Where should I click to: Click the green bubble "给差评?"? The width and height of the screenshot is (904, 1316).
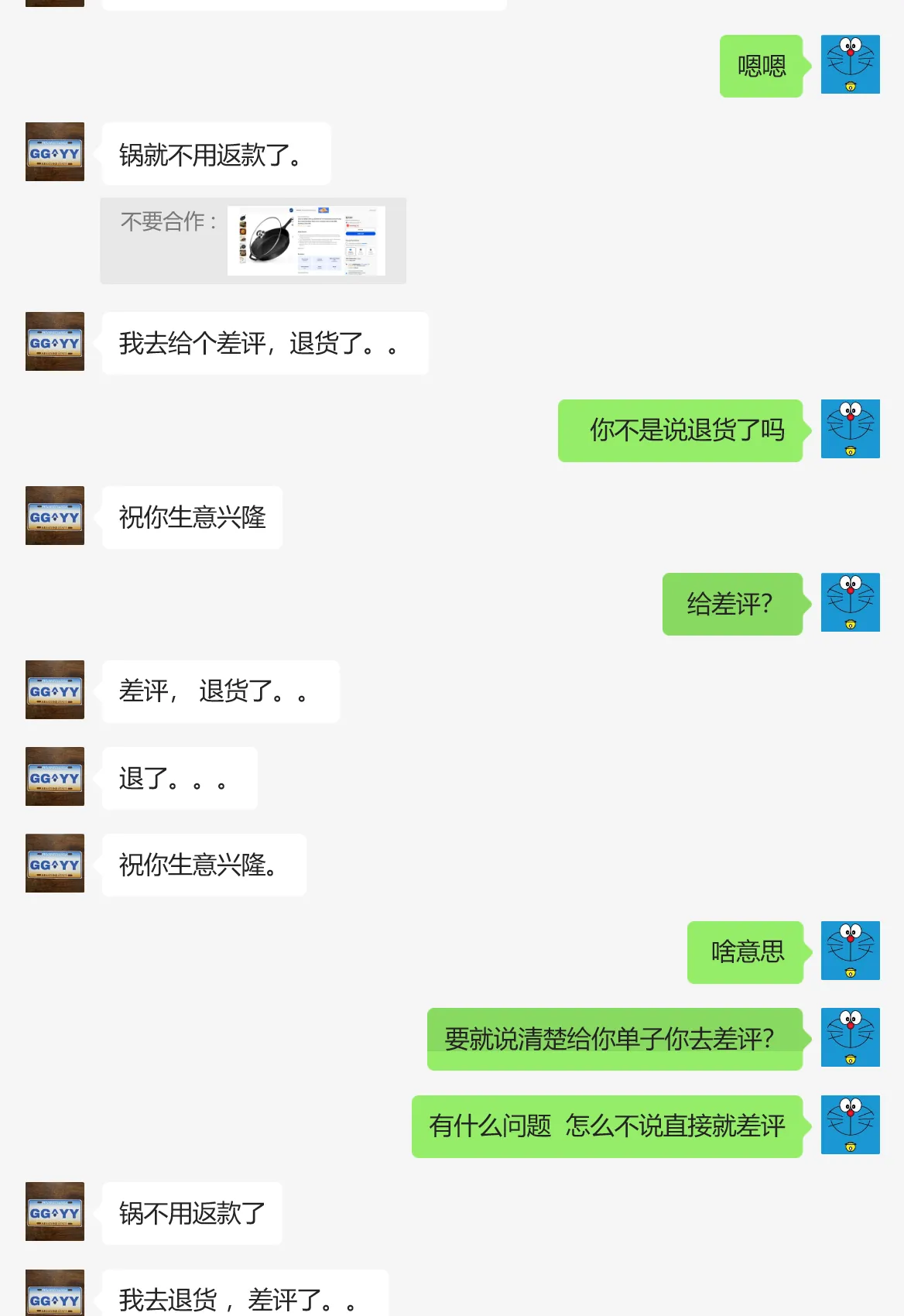coord(731,604)
